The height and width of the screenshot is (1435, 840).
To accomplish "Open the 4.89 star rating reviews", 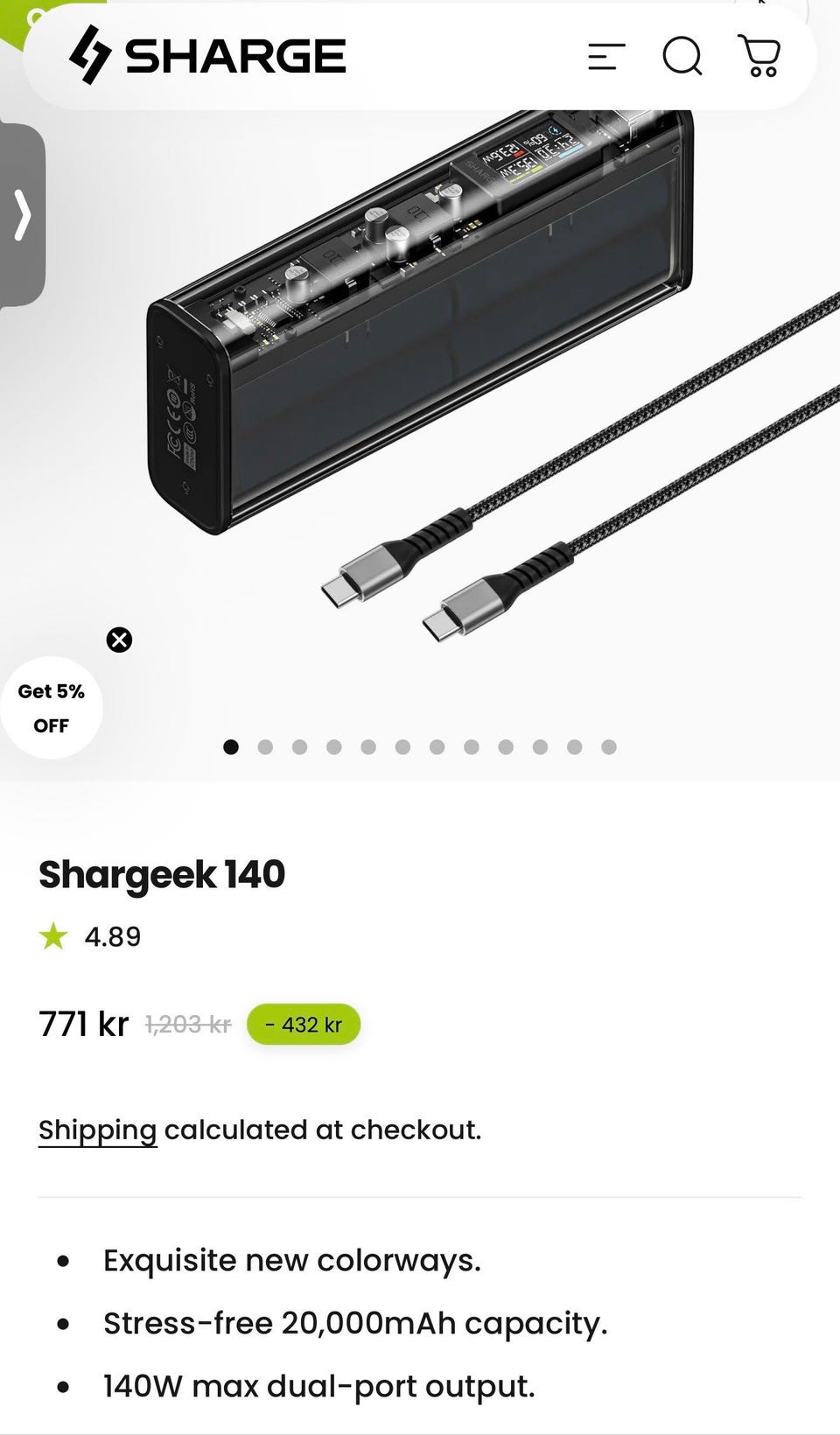I will (x=90, y=936).
